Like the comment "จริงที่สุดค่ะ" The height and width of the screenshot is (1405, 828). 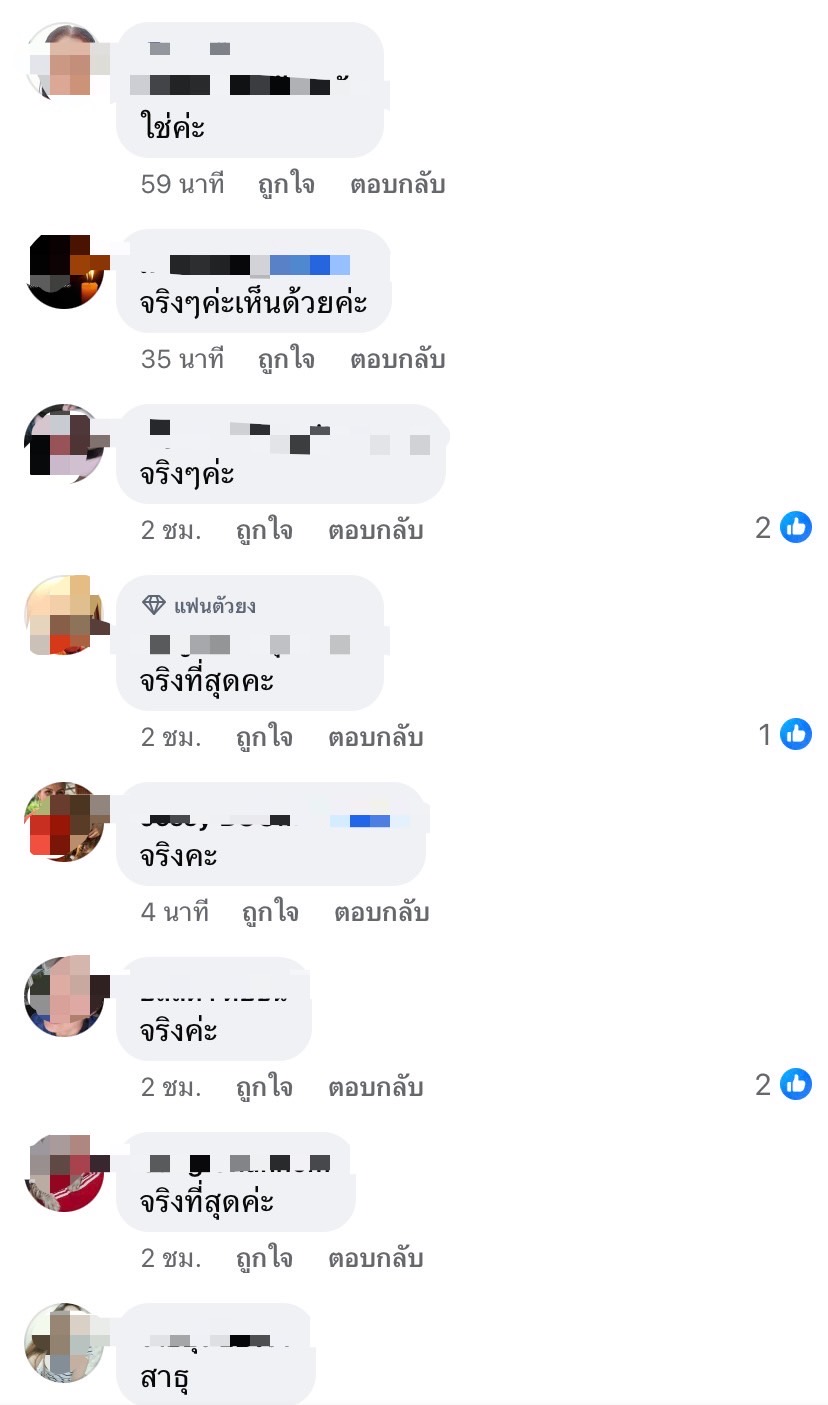[264, 1258]
